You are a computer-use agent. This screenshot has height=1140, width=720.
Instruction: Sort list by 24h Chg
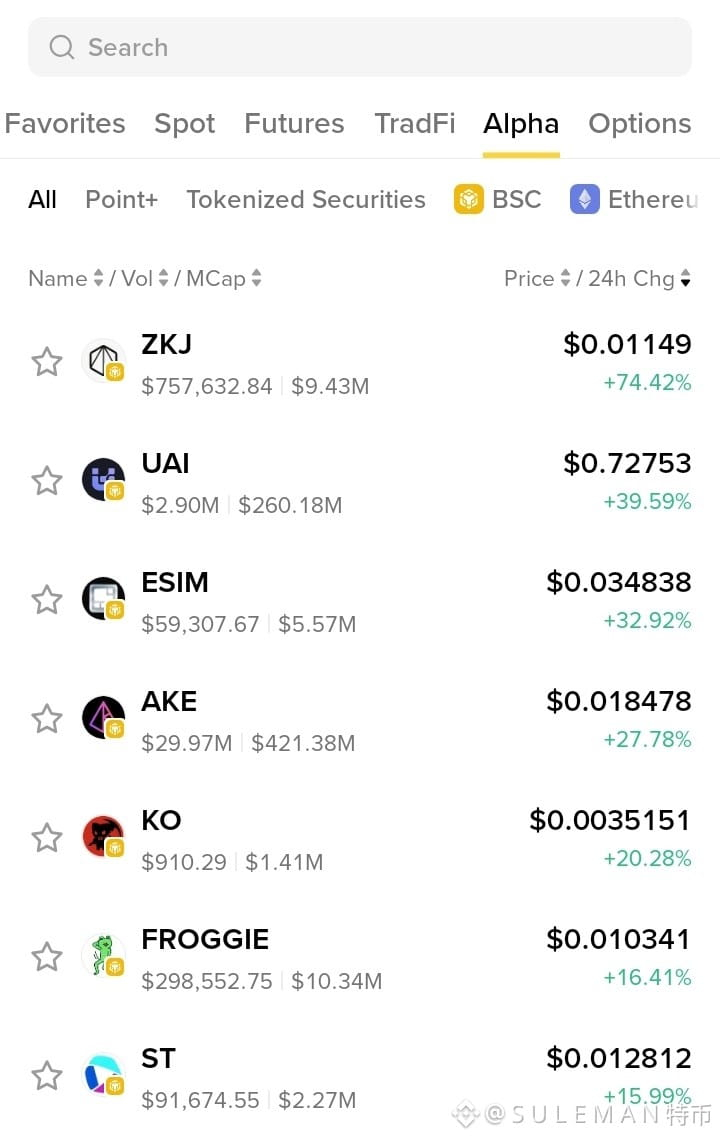tap(639, 278)
